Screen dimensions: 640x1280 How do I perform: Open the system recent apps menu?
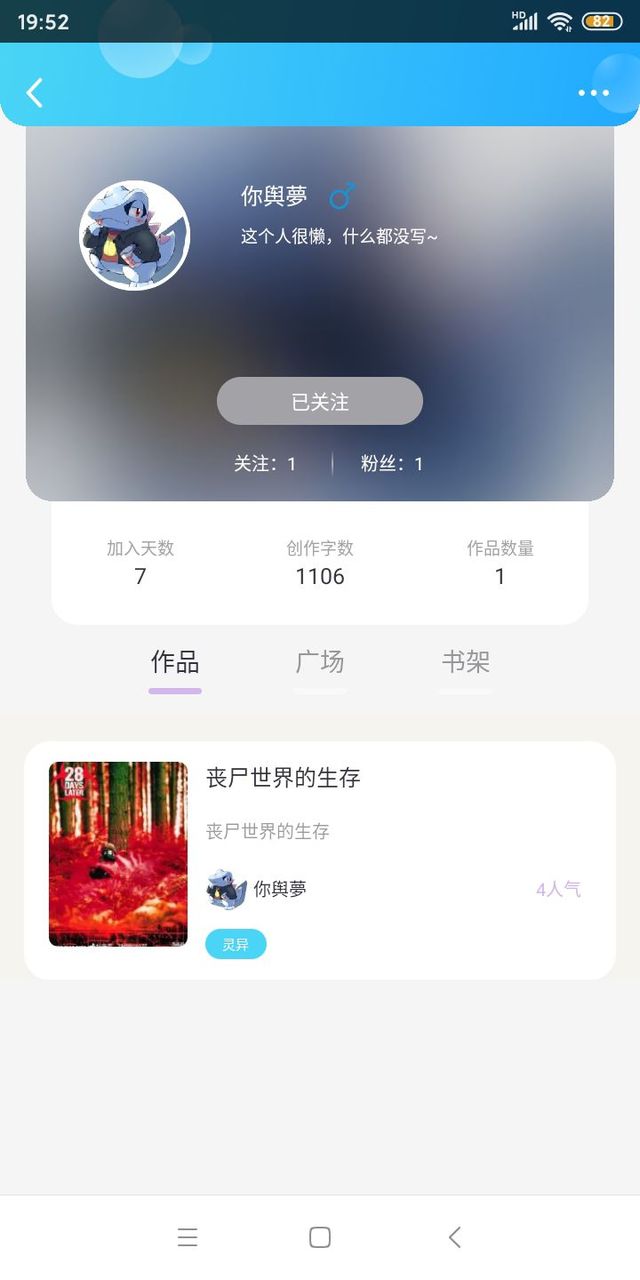coord(187,1237)
